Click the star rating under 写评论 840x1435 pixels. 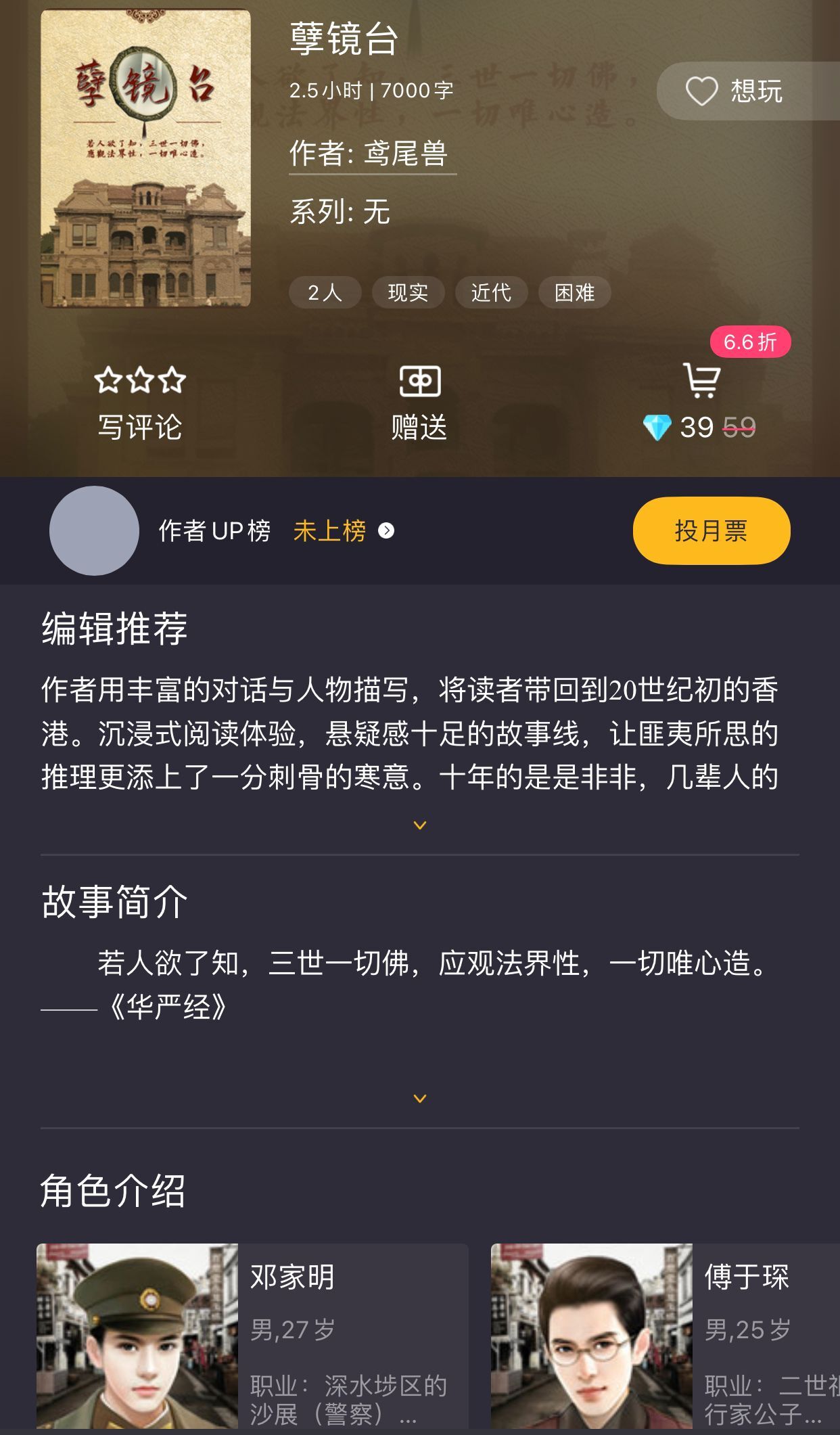coord(140,380)
